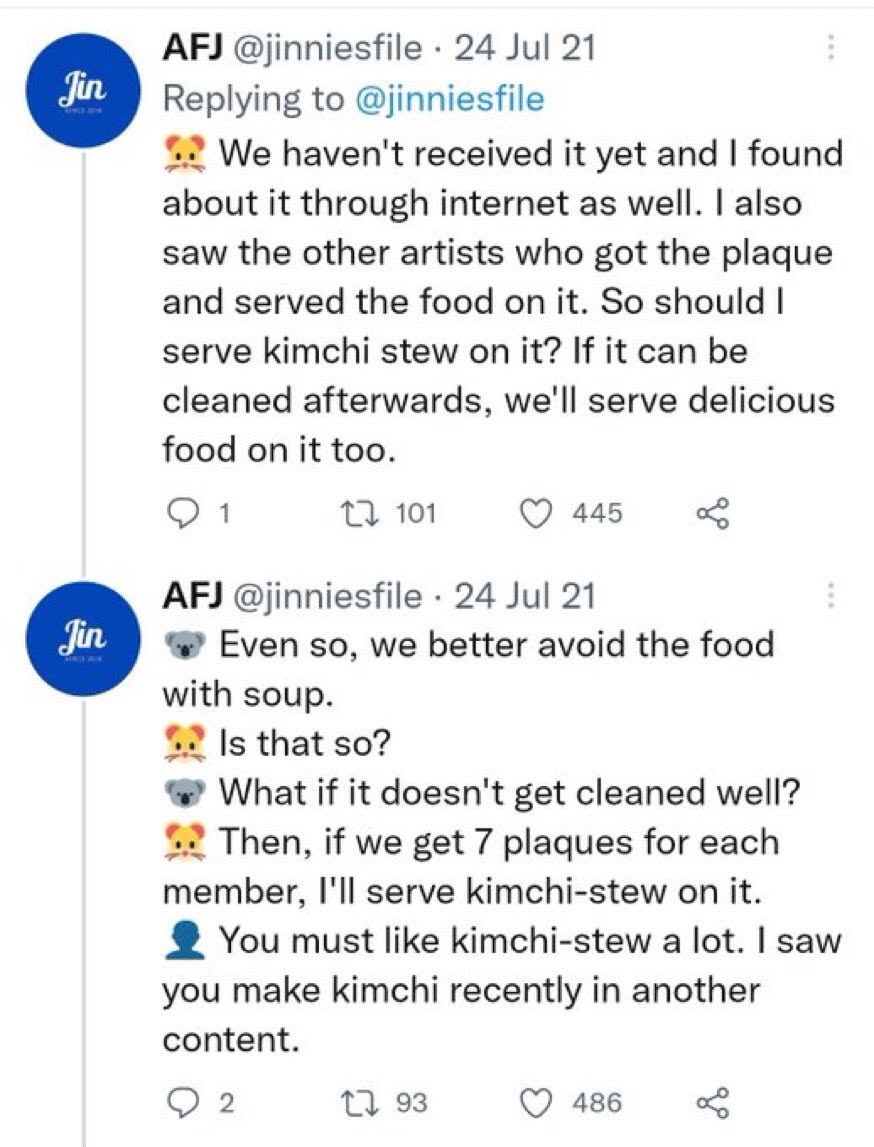Open overflow menu on the first AFJ tweet
The image size is (874, 1147).
(829, 47)
